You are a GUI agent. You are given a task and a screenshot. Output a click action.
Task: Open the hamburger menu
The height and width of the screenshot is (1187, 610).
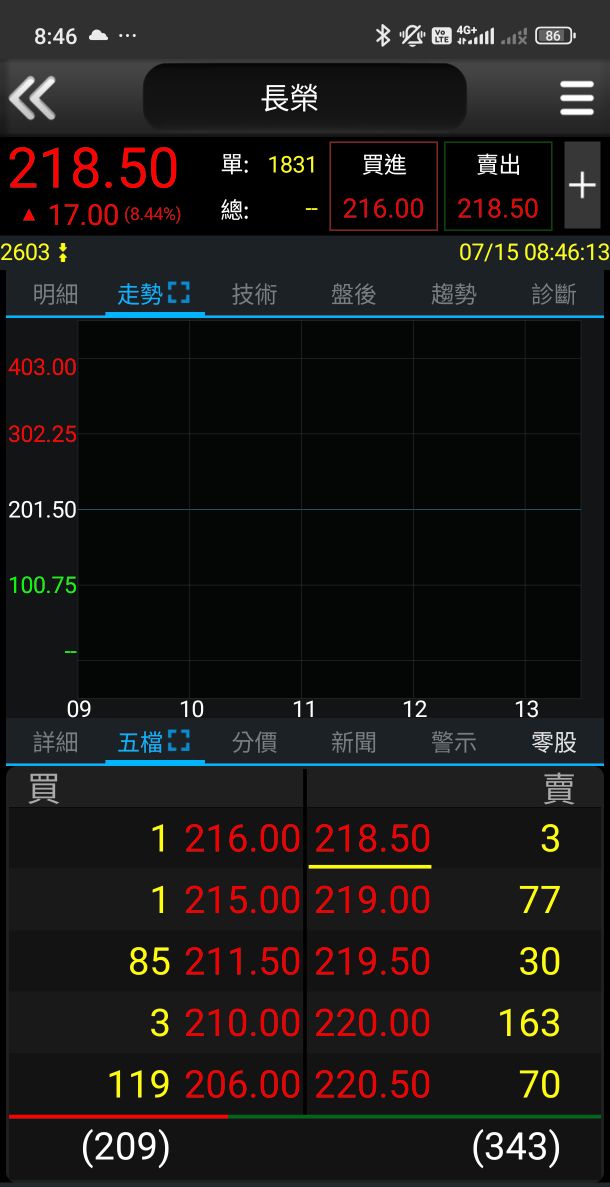tap(577, 98)
